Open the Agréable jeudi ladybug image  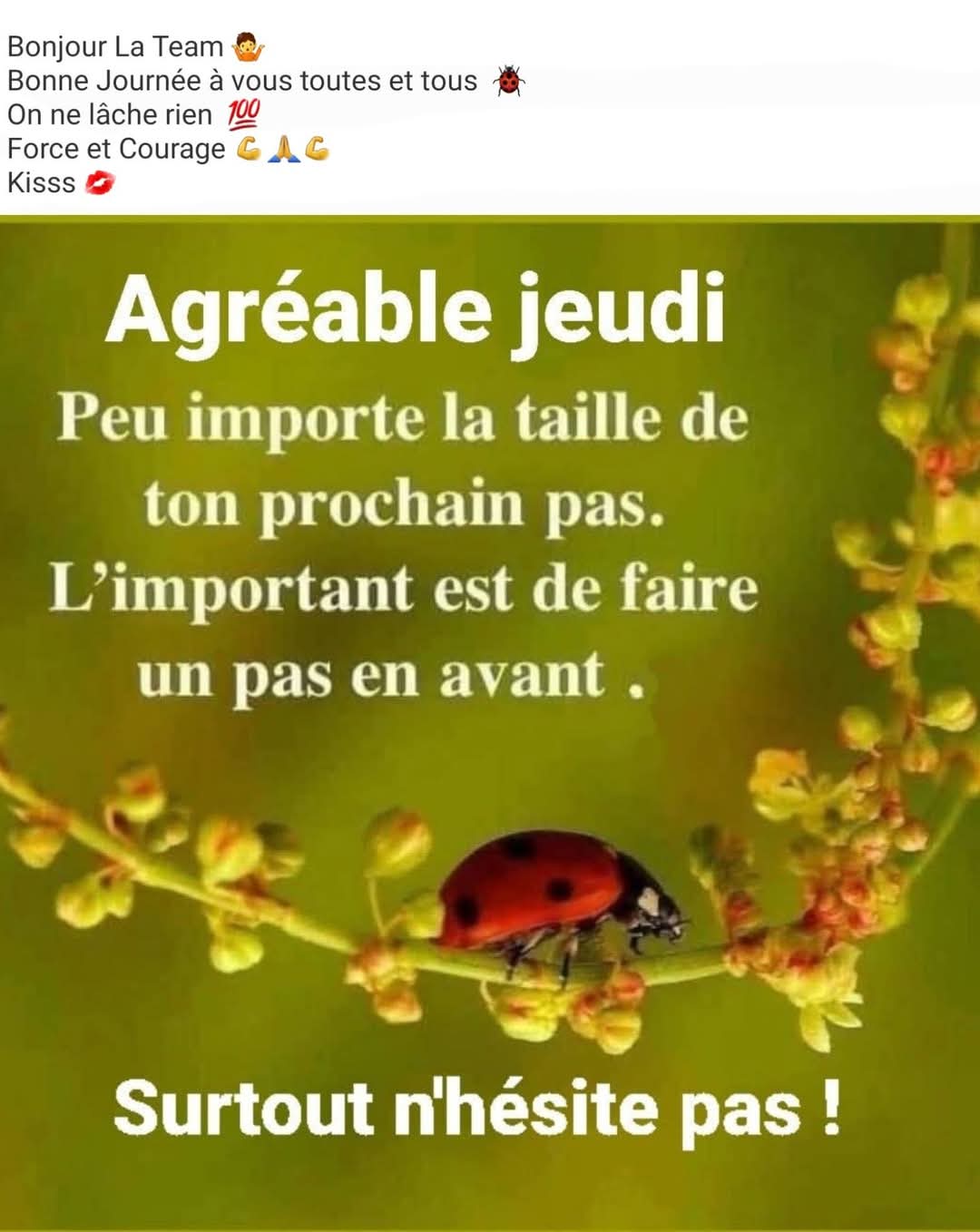pos(490,723)
